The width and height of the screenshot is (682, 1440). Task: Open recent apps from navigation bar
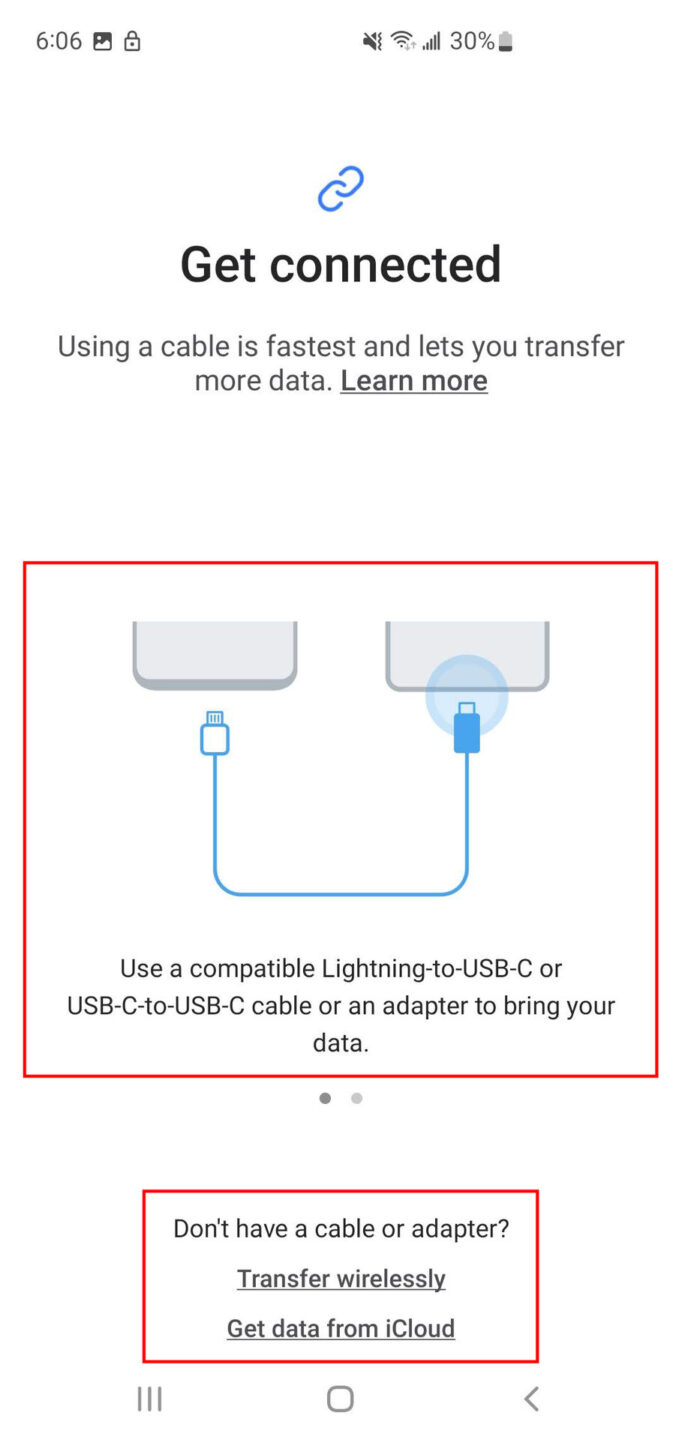[x=150, y=1399]
